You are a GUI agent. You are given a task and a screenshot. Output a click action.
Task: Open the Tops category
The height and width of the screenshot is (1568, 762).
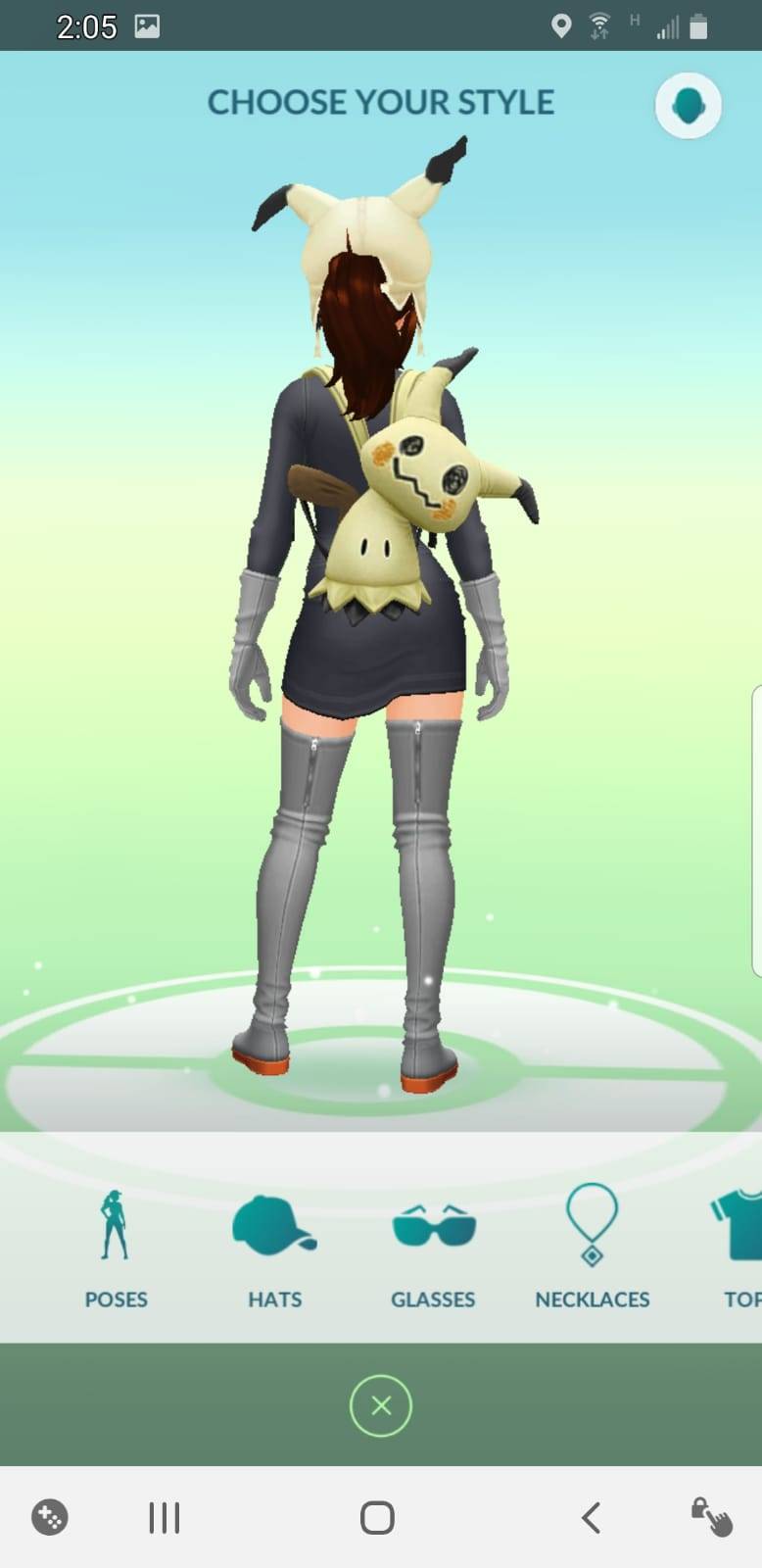click(738, 1248)
